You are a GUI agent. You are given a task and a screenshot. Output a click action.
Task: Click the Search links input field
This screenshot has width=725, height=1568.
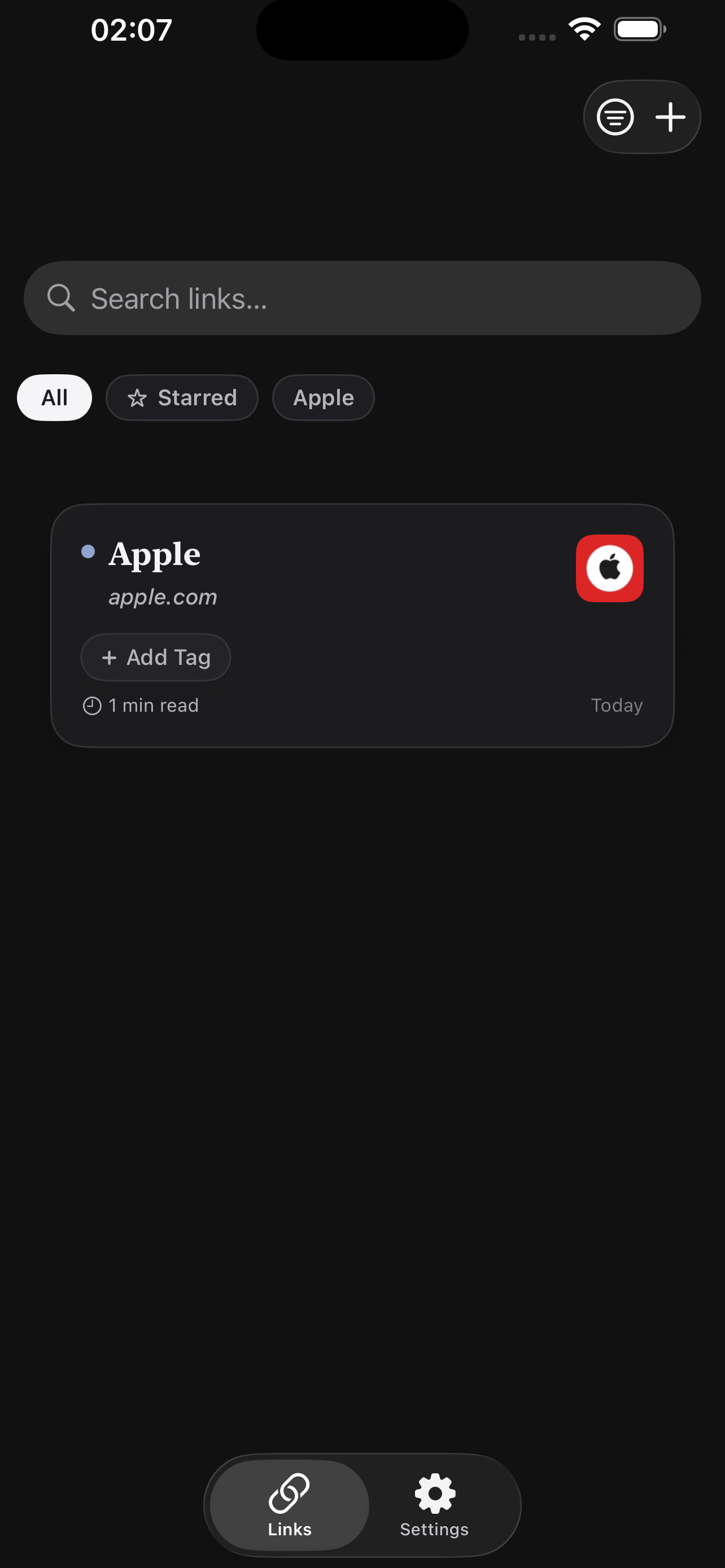(362, 297)
